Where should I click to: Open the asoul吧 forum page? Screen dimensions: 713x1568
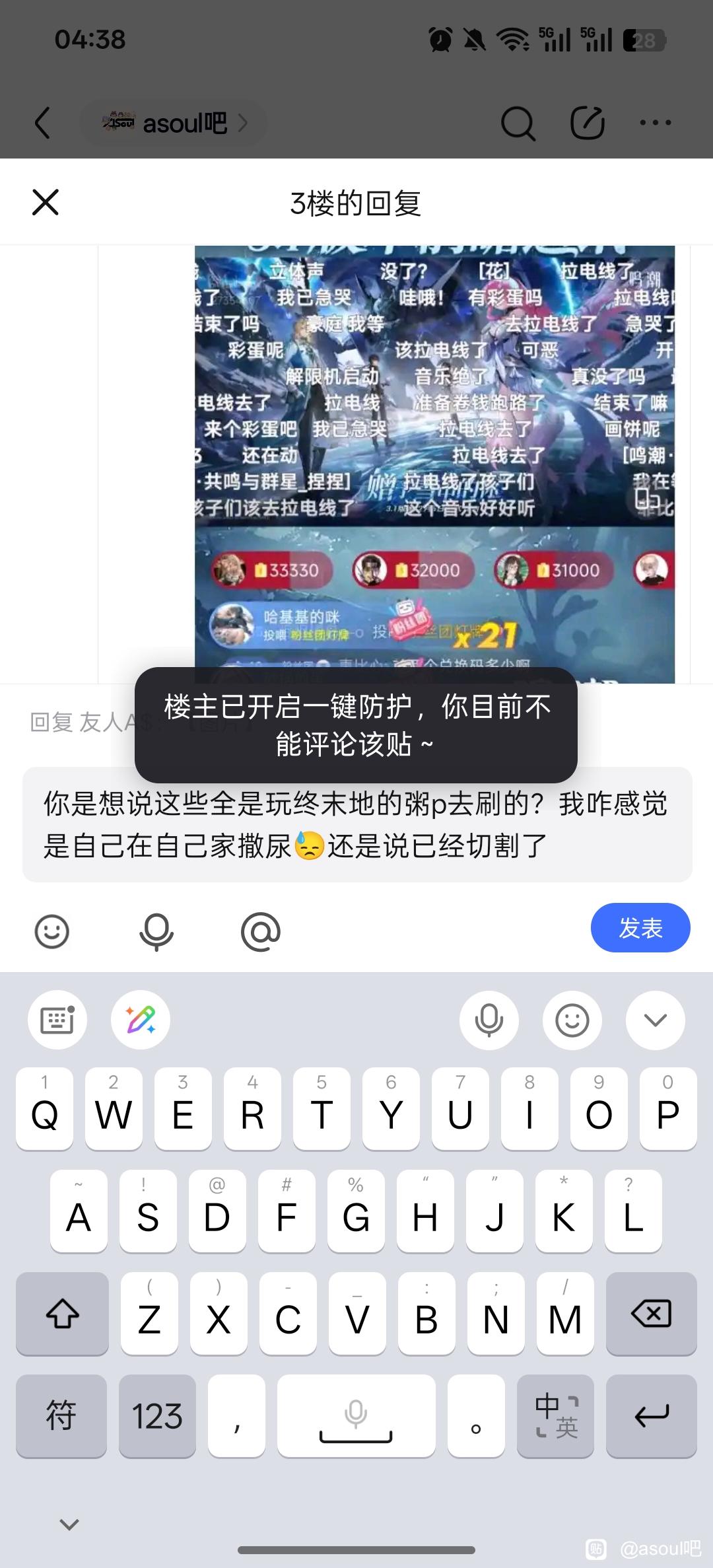pyautogui.click(x=174, y=123)
